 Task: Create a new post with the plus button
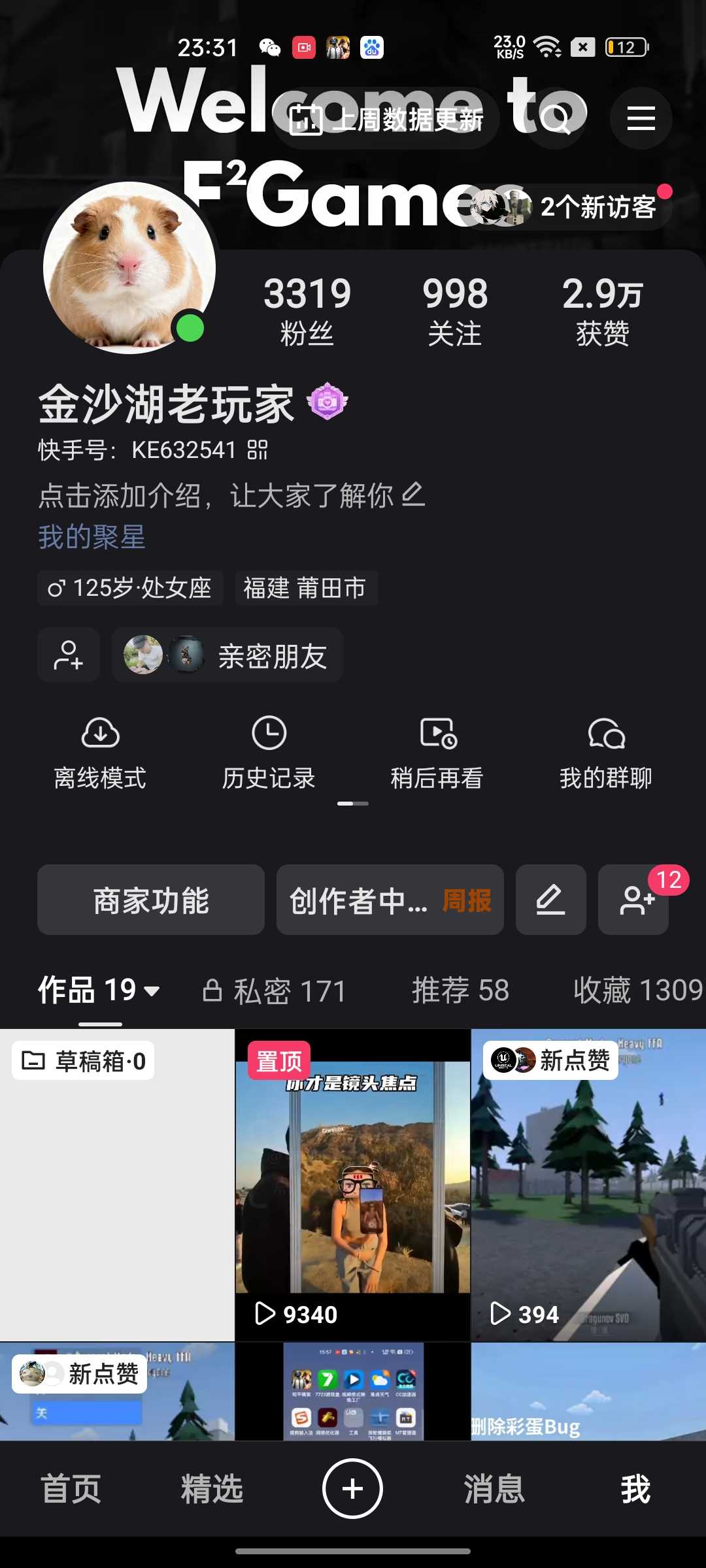point(352,1489)
